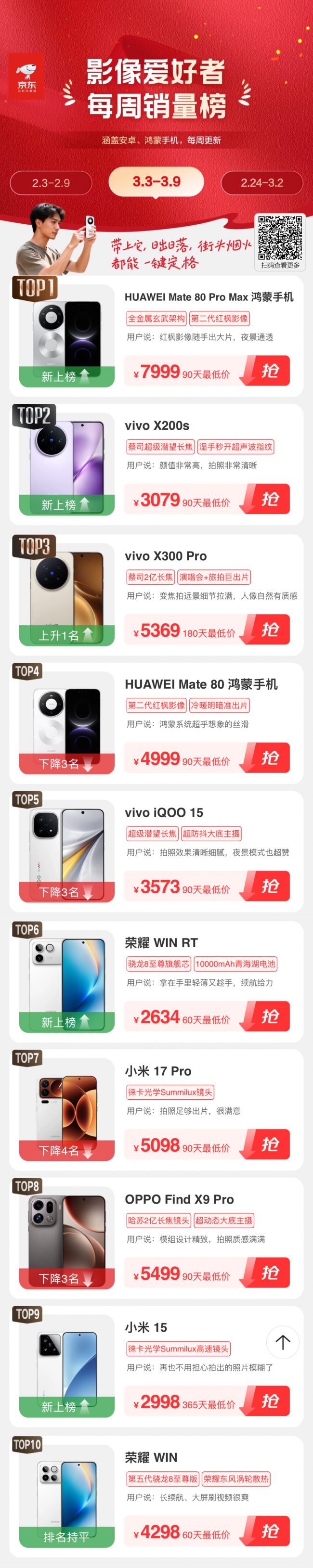Viewport: 313px width, 1568px height.
Task: Grab the OPPO Find X9 Pro deal
Action: 269,1273
